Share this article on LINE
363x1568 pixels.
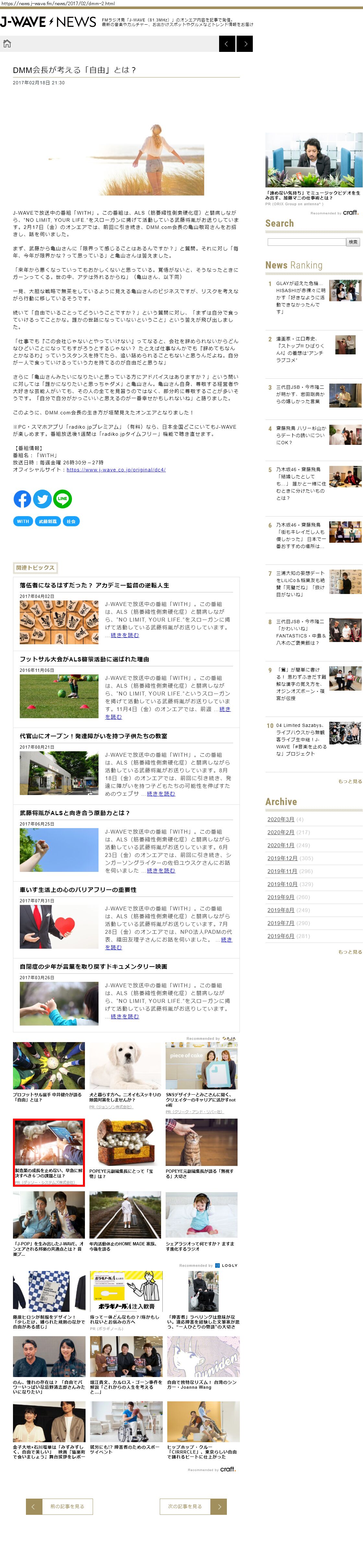point(62,499)
